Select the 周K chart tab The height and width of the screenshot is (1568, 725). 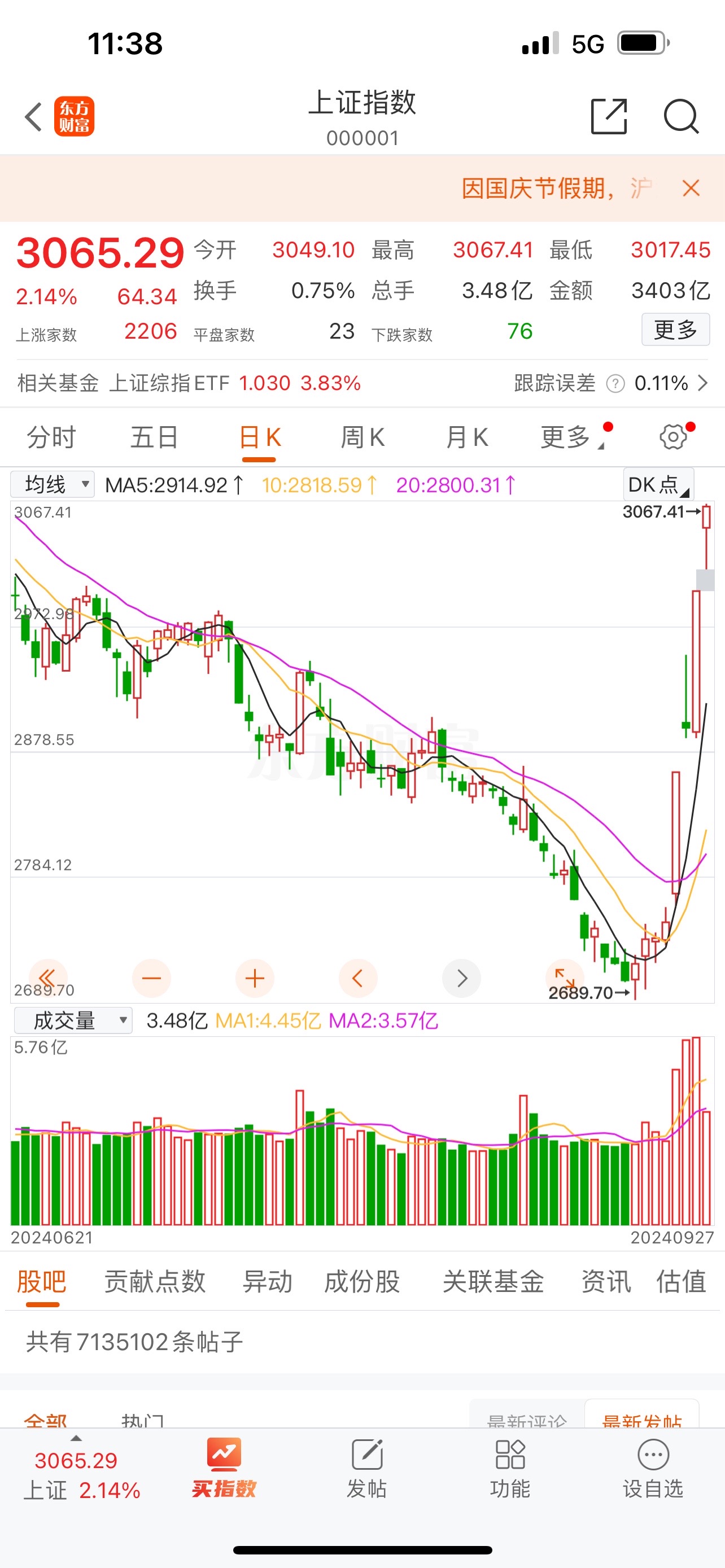tap(363, 437)
